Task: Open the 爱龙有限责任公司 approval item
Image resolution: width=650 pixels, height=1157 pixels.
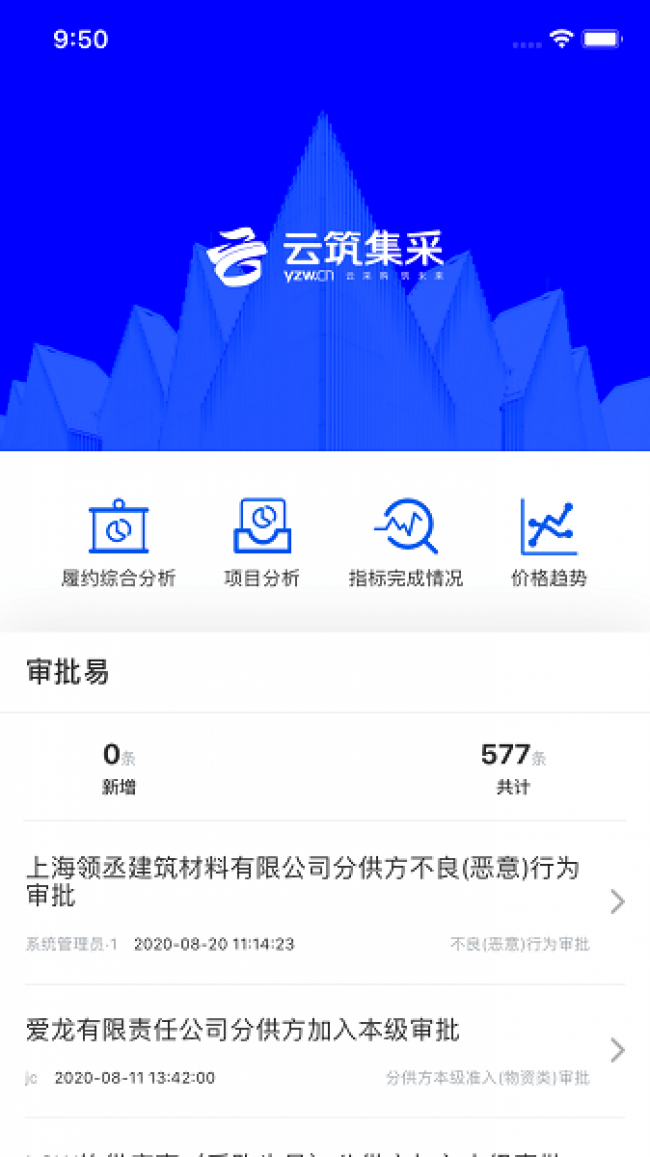Action: [325, 1051]
